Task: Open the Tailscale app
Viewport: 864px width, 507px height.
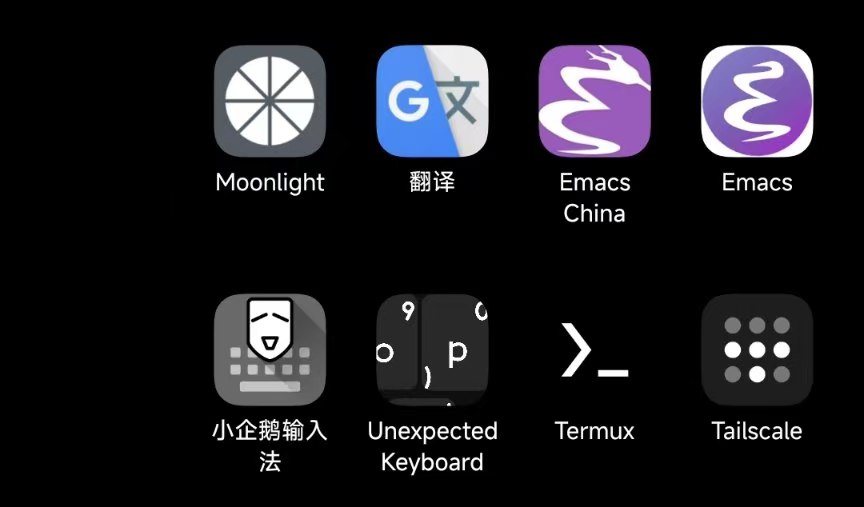Action: coord(757,349)
